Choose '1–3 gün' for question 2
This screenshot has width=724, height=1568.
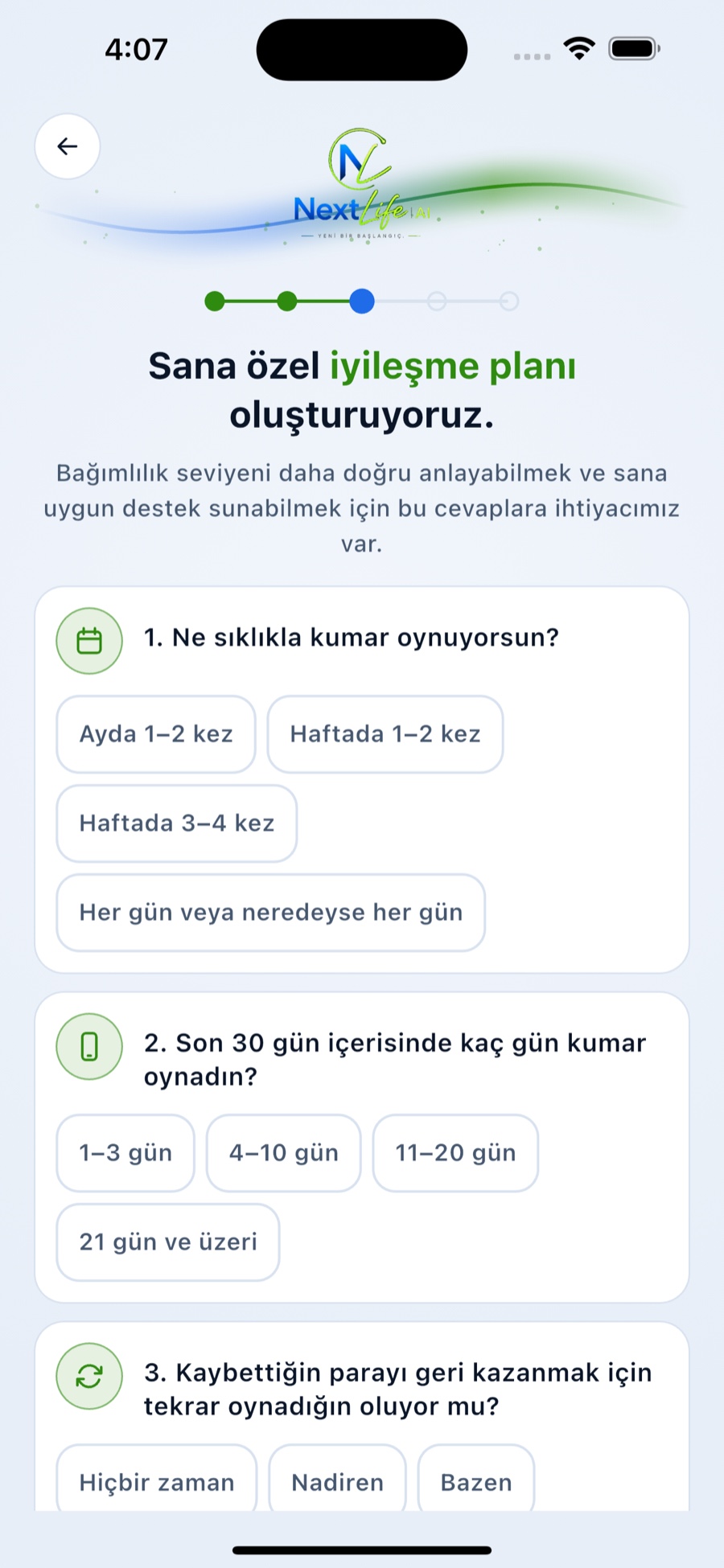click(x=125, y=1153)
